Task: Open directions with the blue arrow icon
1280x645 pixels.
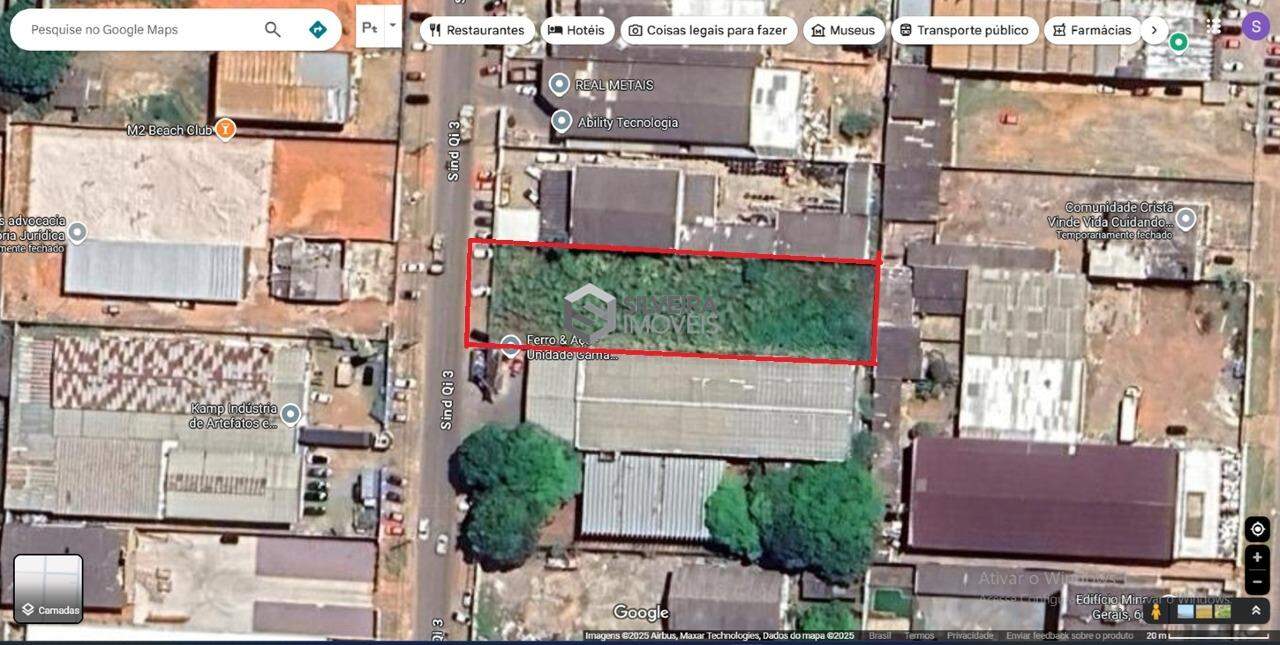Action: coord(318,30)
